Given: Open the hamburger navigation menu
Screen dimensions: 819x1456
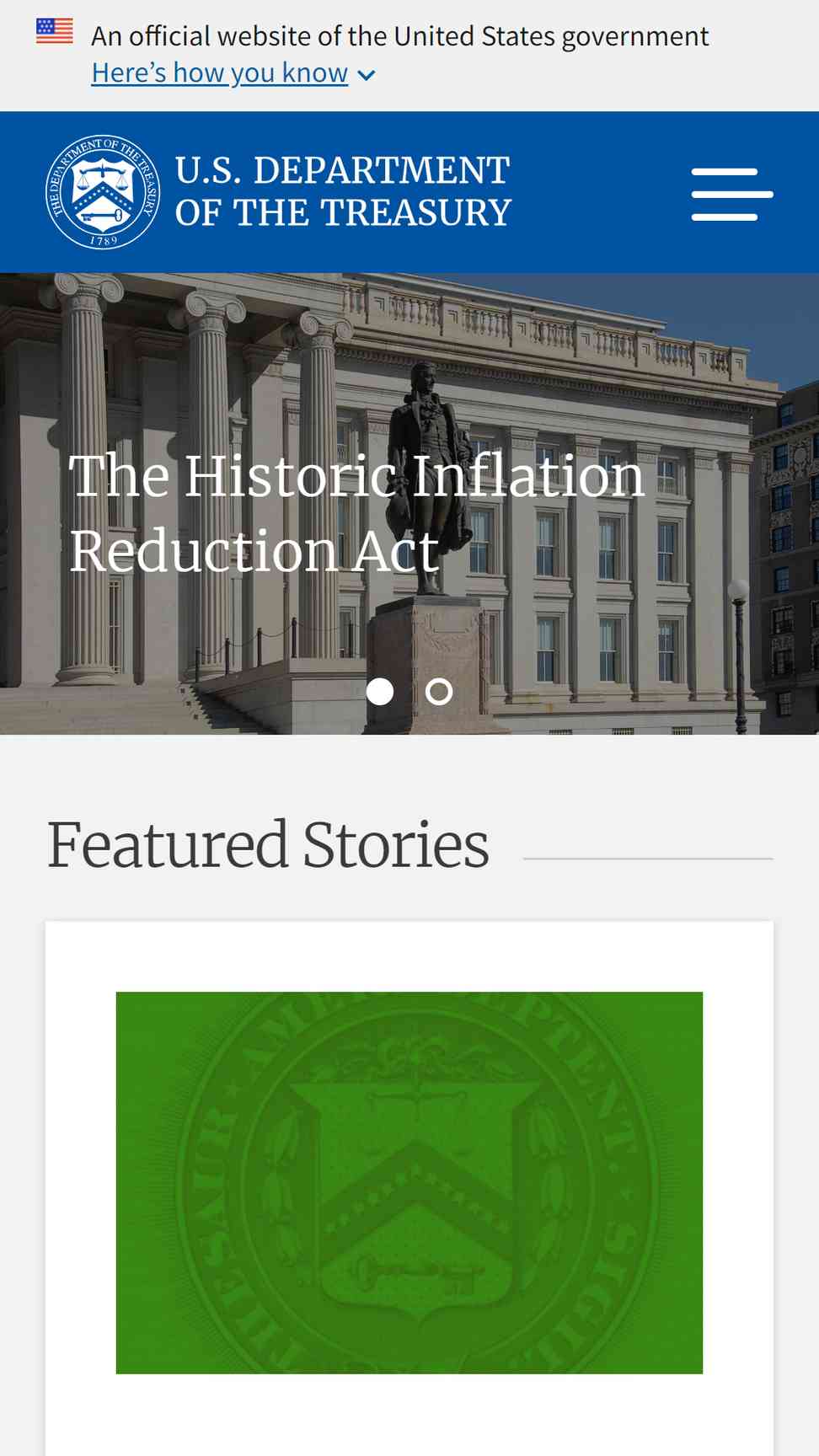Looking at the screenshot, I should [731, 195].
